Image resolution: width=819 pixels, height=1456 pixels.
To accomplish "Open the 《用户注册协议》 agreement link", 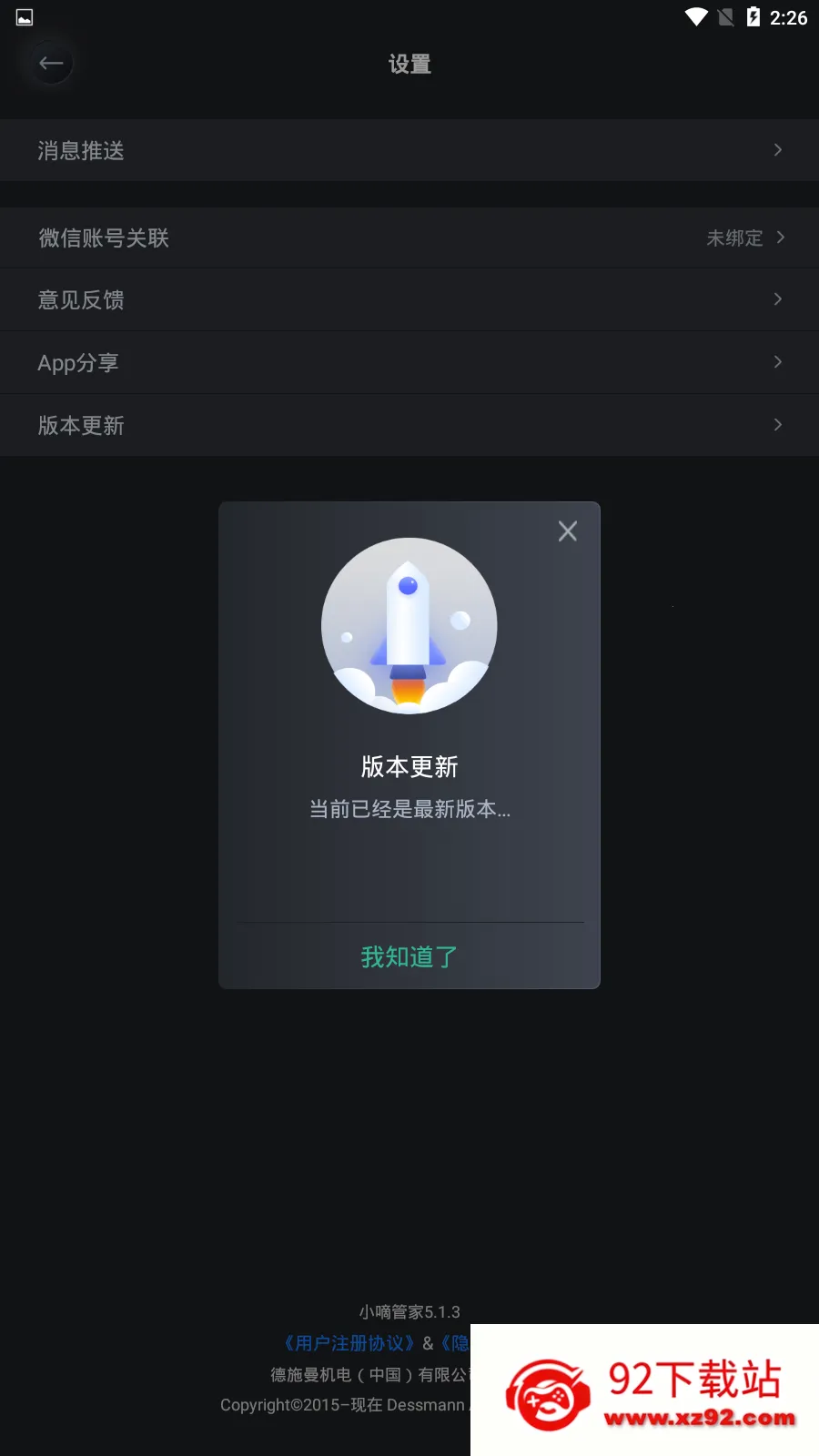I will click(x=349, y=1343).
